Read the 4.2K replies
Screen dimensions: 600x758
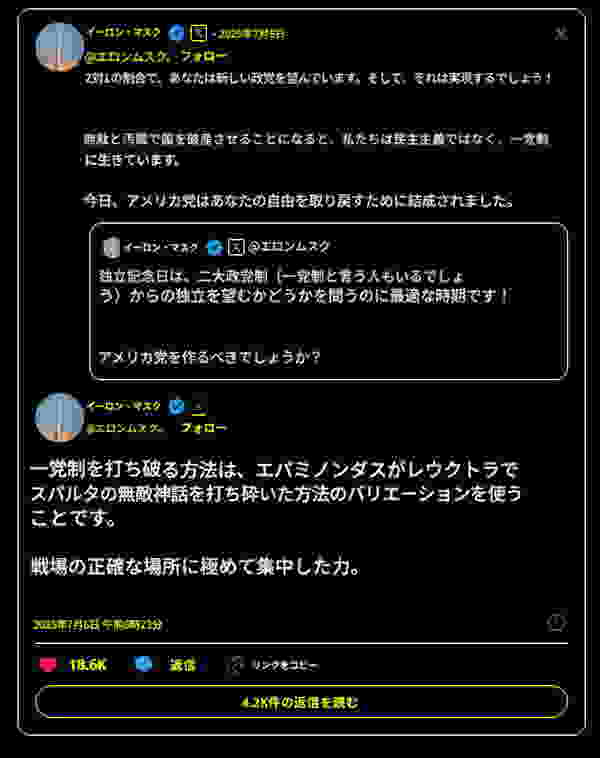click(x=300, y=702)
